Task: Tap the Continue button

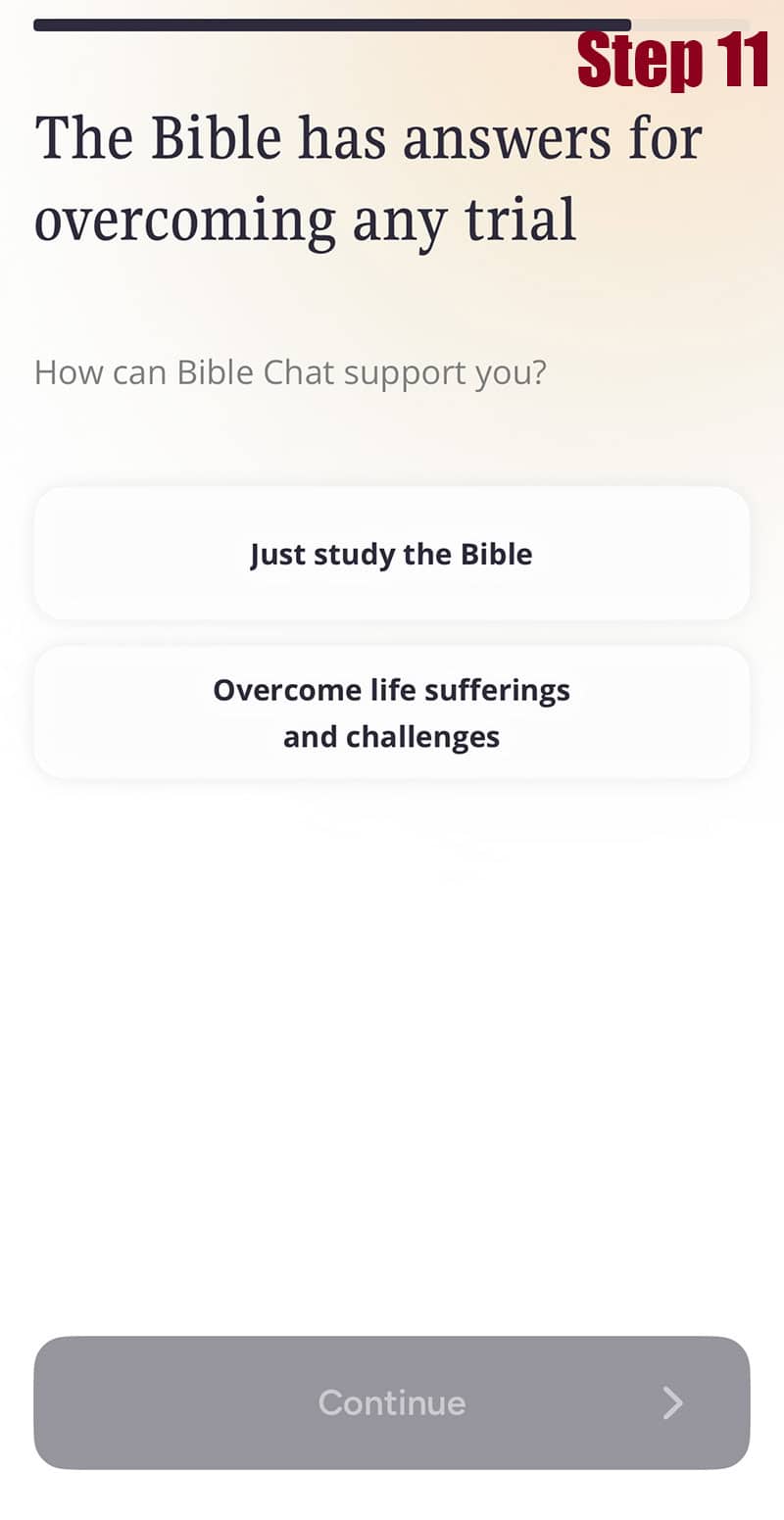Action: click(391, 1401)
